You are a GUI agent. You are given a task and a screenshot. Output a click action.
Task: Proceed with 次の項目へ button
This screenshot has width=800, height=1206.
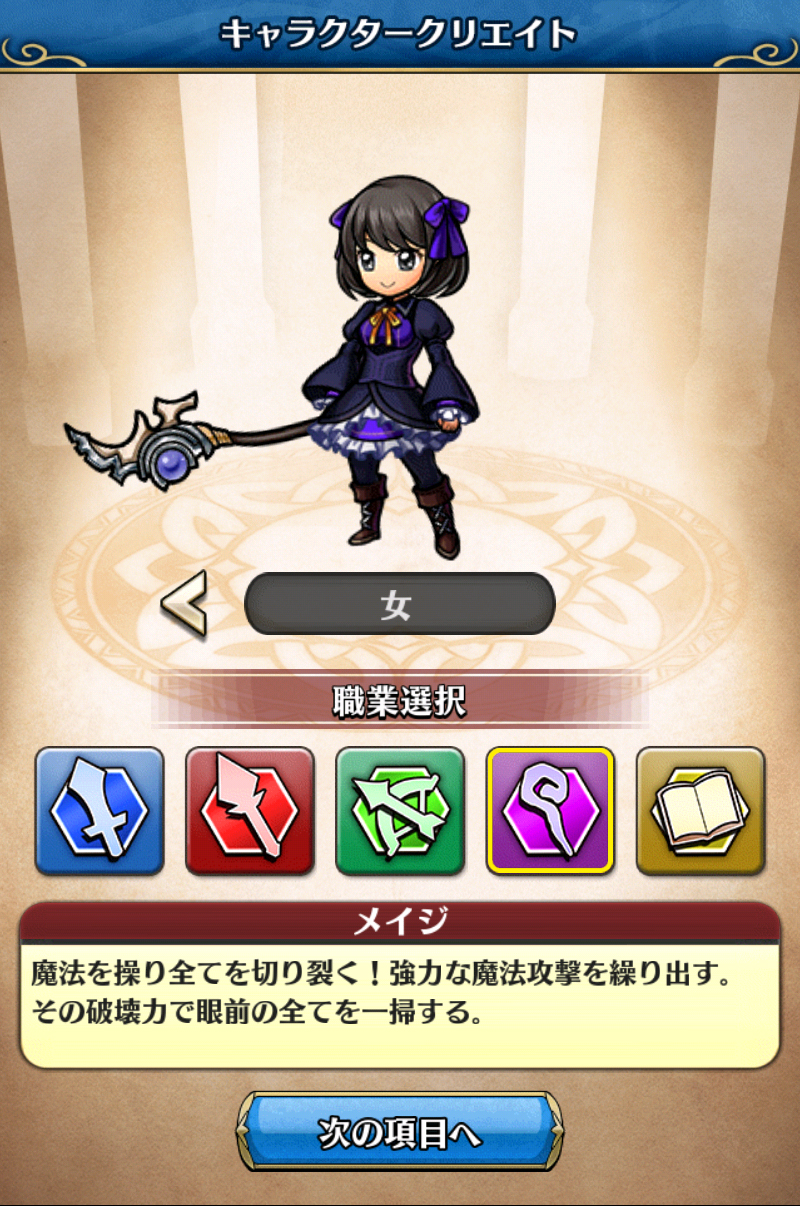pyautogui.click(x=400, y=1132)
